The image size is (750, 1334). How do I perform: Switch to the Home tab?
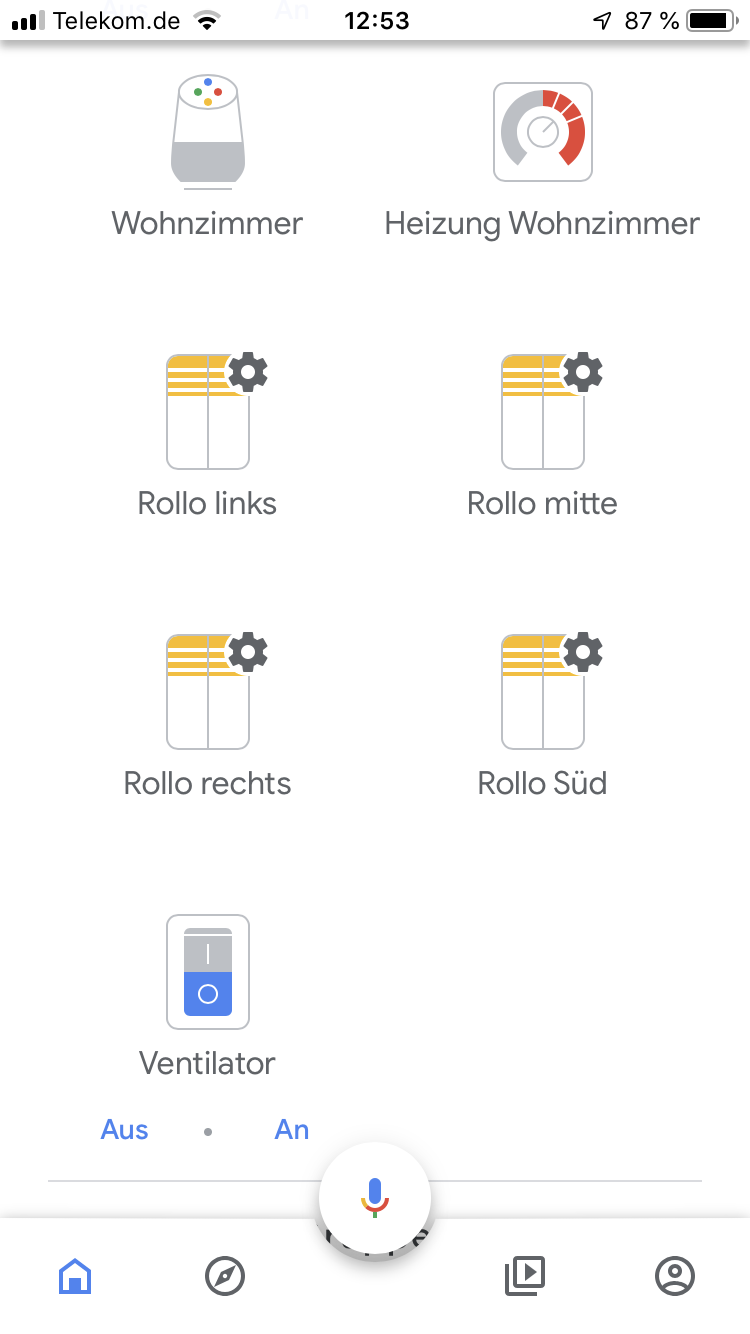coord(75,1276)
